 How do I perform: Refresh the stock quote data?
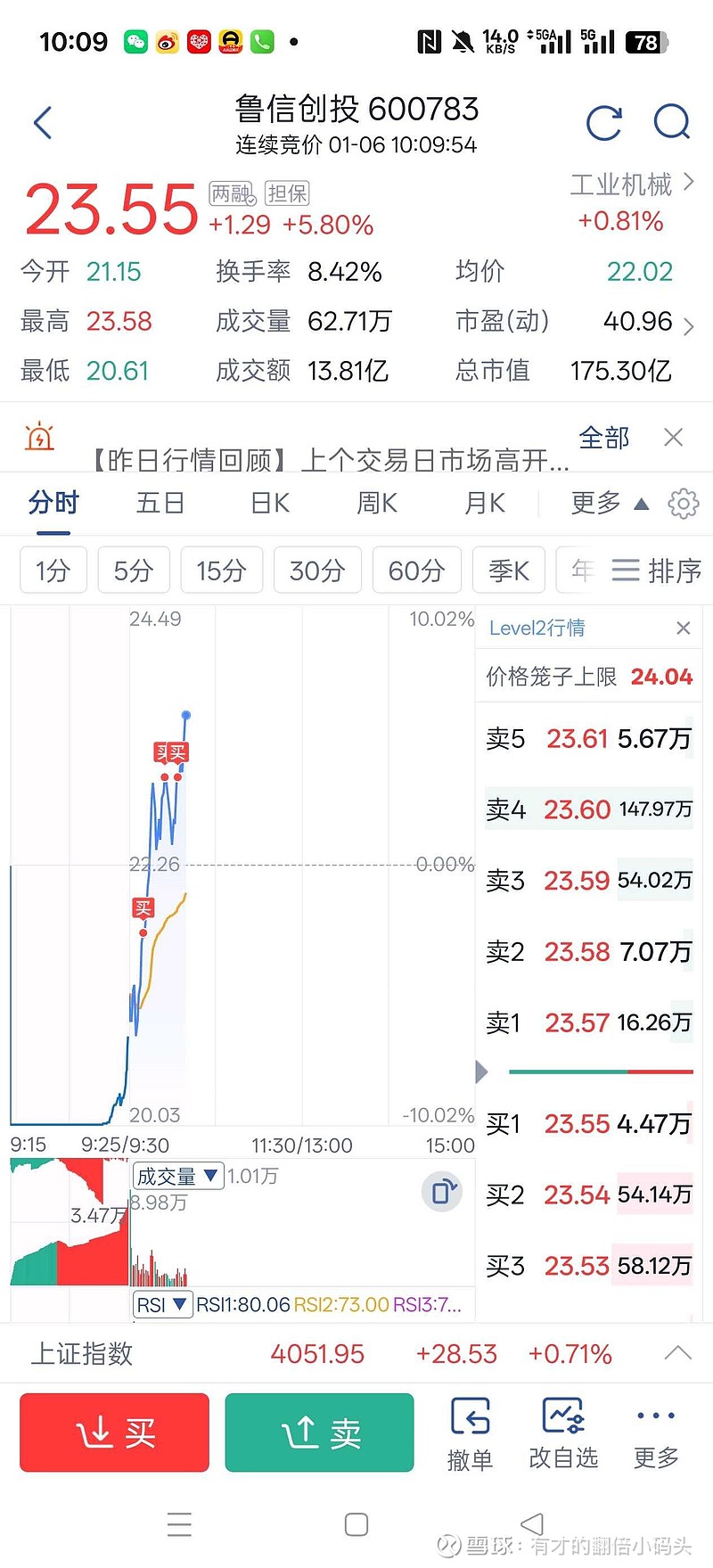[605, 123]
